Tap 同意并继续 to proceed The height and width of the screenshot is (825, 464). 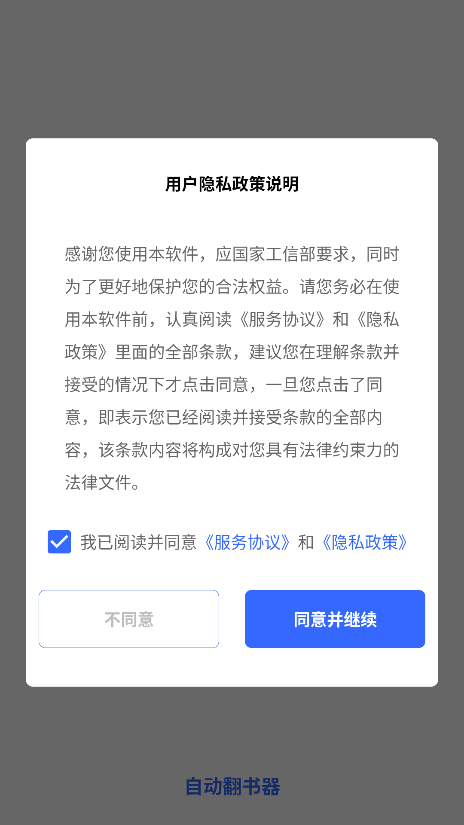click(335, 619)
